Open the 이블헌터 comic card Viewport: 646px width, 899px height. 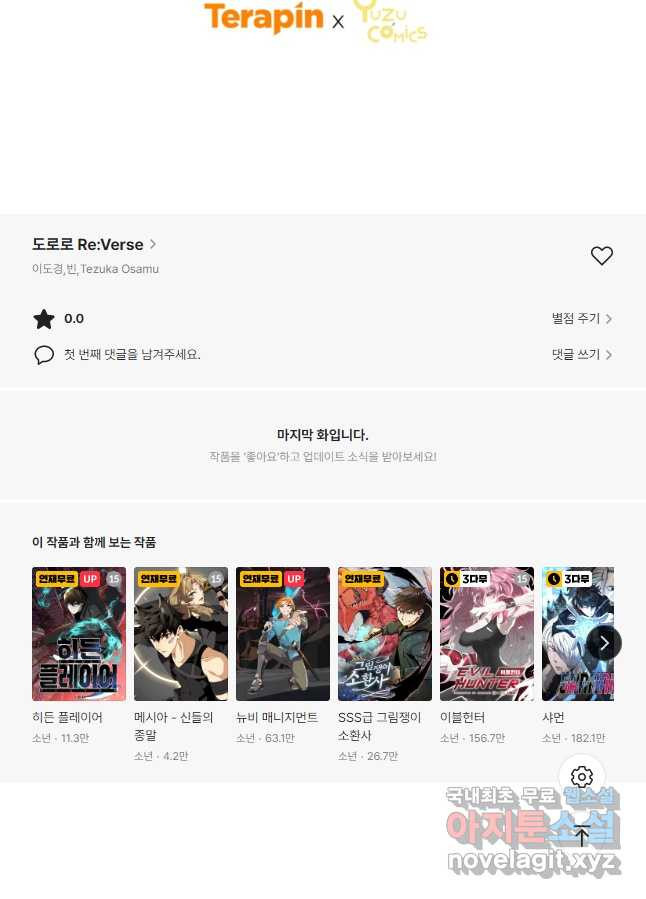(x=487, y=634)
